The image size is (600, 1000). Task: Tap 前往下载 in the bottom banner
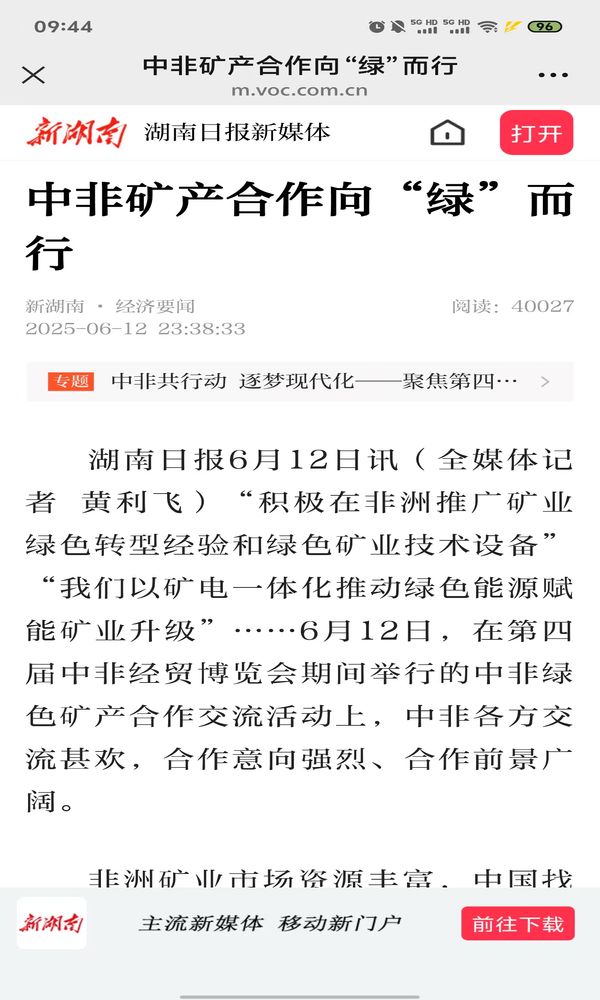tap(518, 924)
